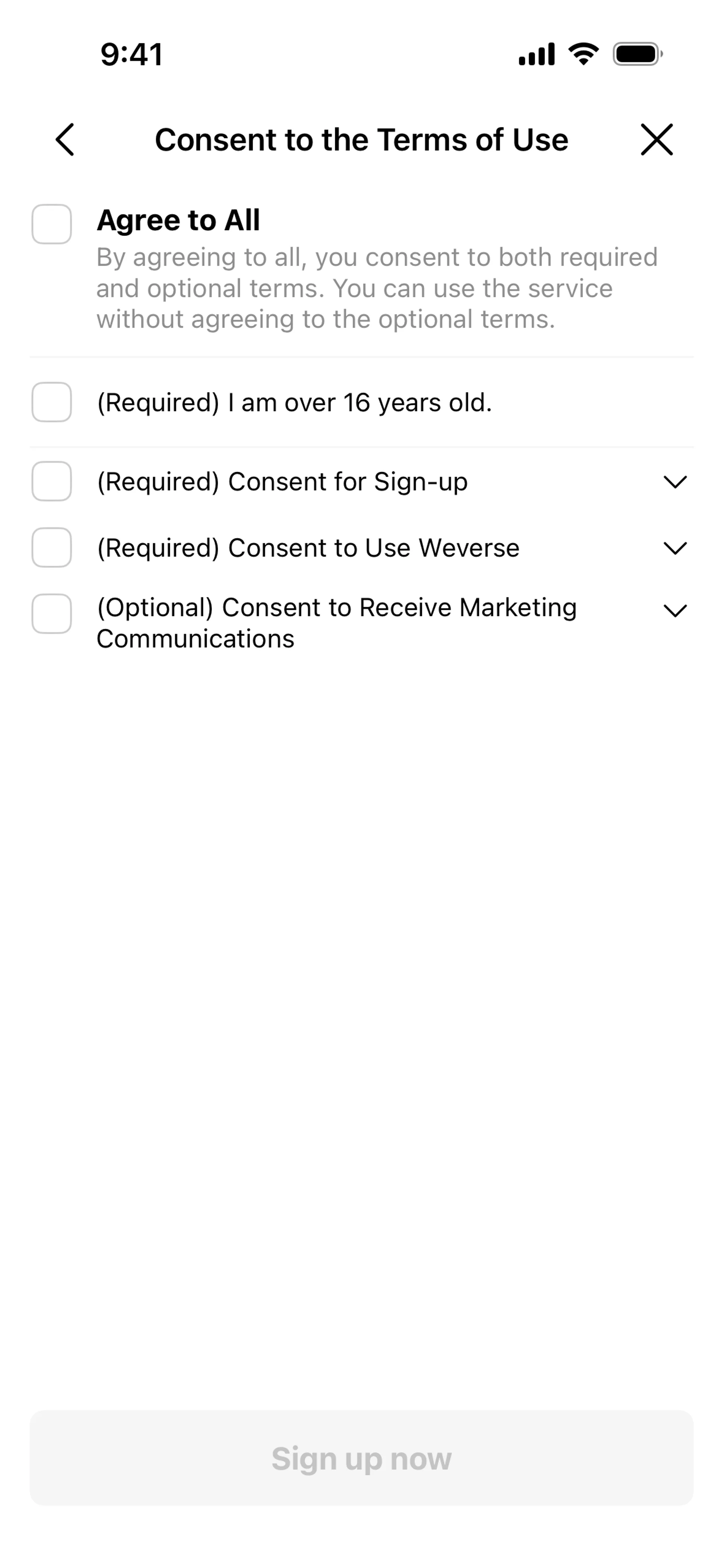
Task: Tick the Consent to Use Weverse checkbox
Action: [x=52, y=548]
